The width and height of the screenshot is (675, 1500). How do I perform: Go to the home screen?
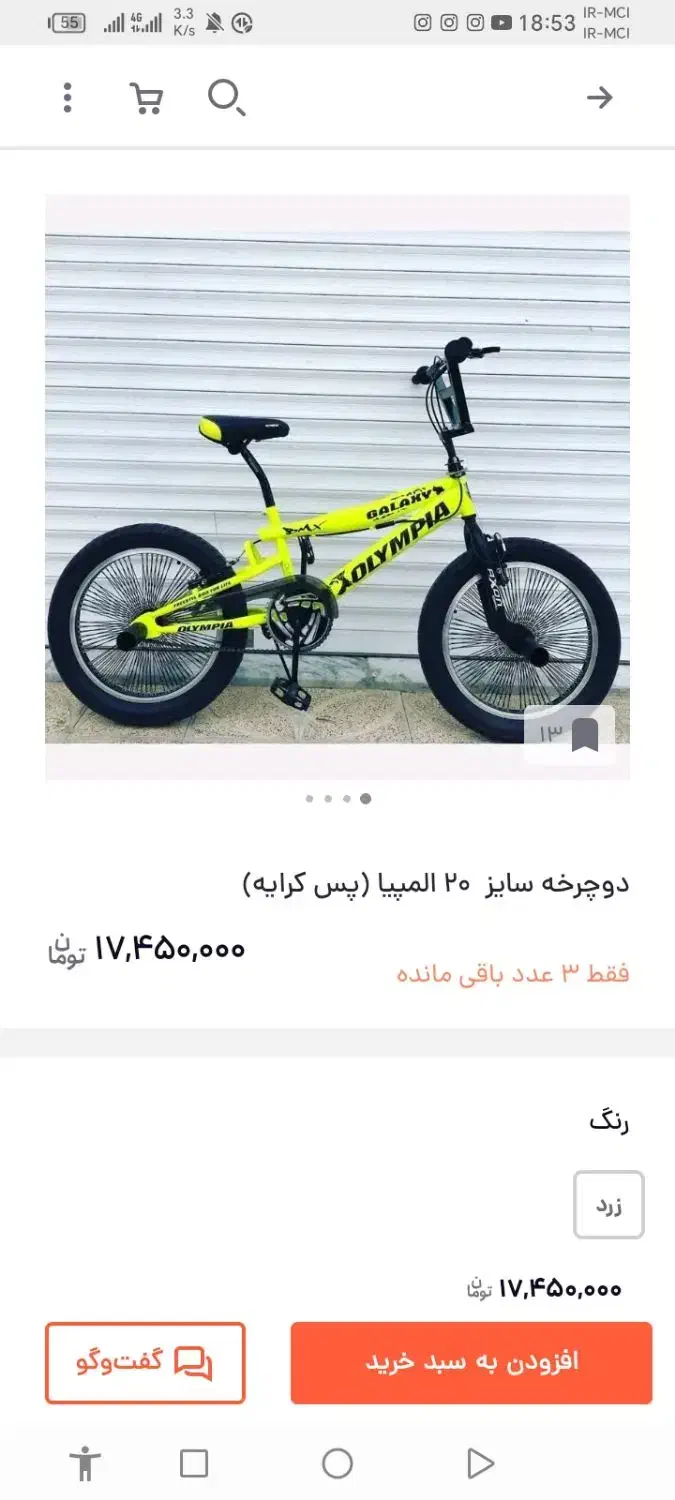coord(337,1464)
